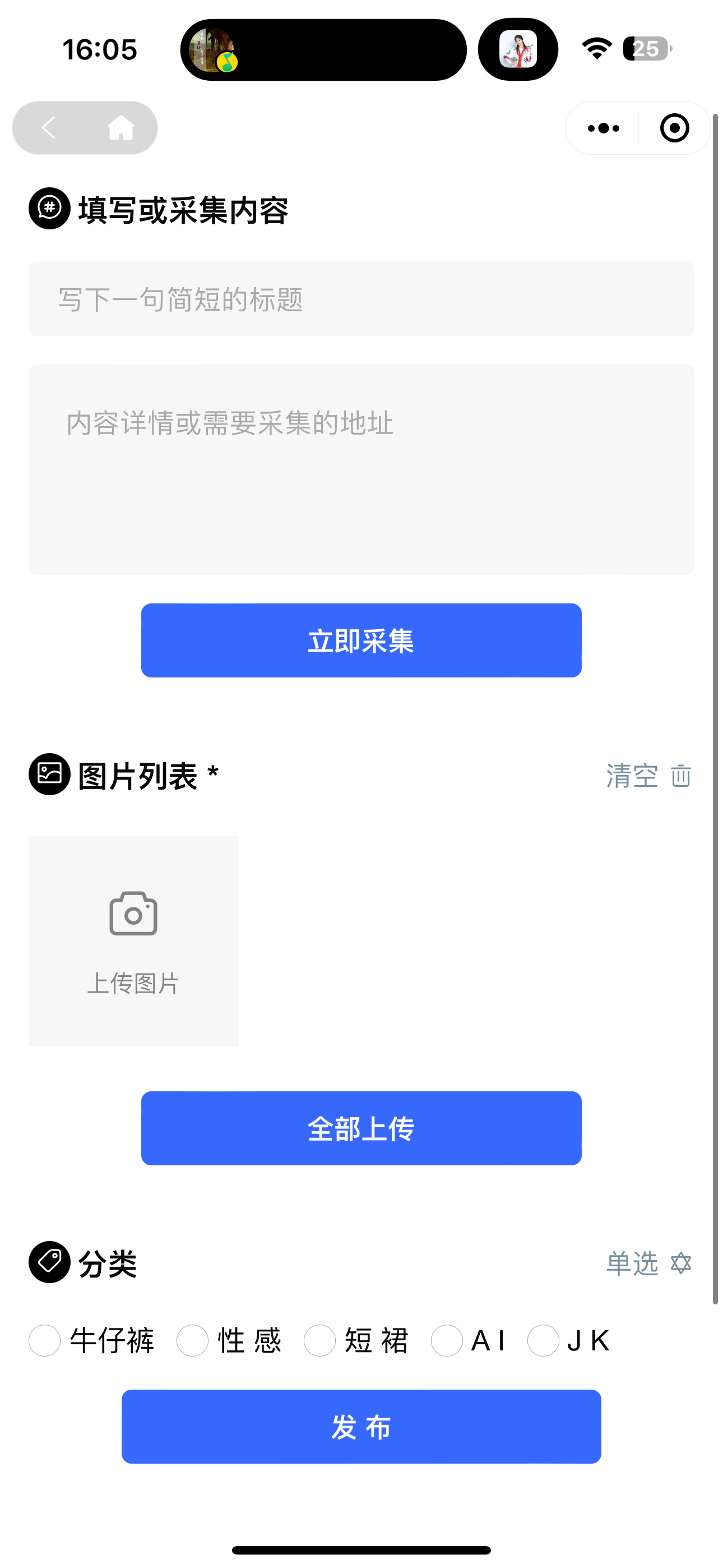Screen dimensions: 723x1568
Task: Tap the content details or URL field
Action: 361,469
